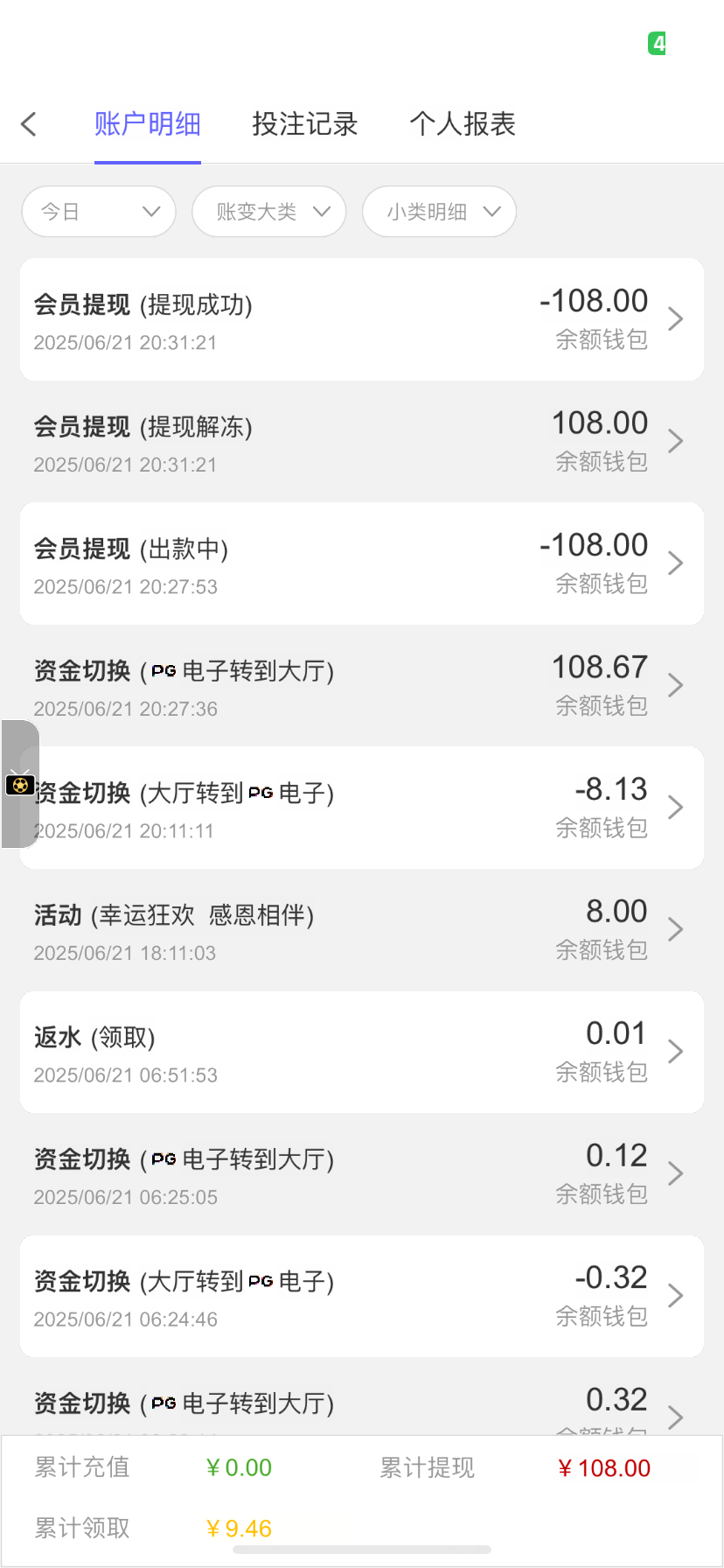Viewport: 724px width, 1568px height.
Task: Open the 108.67 资金切换 transfer record
Action: click(x=361, y=685)
